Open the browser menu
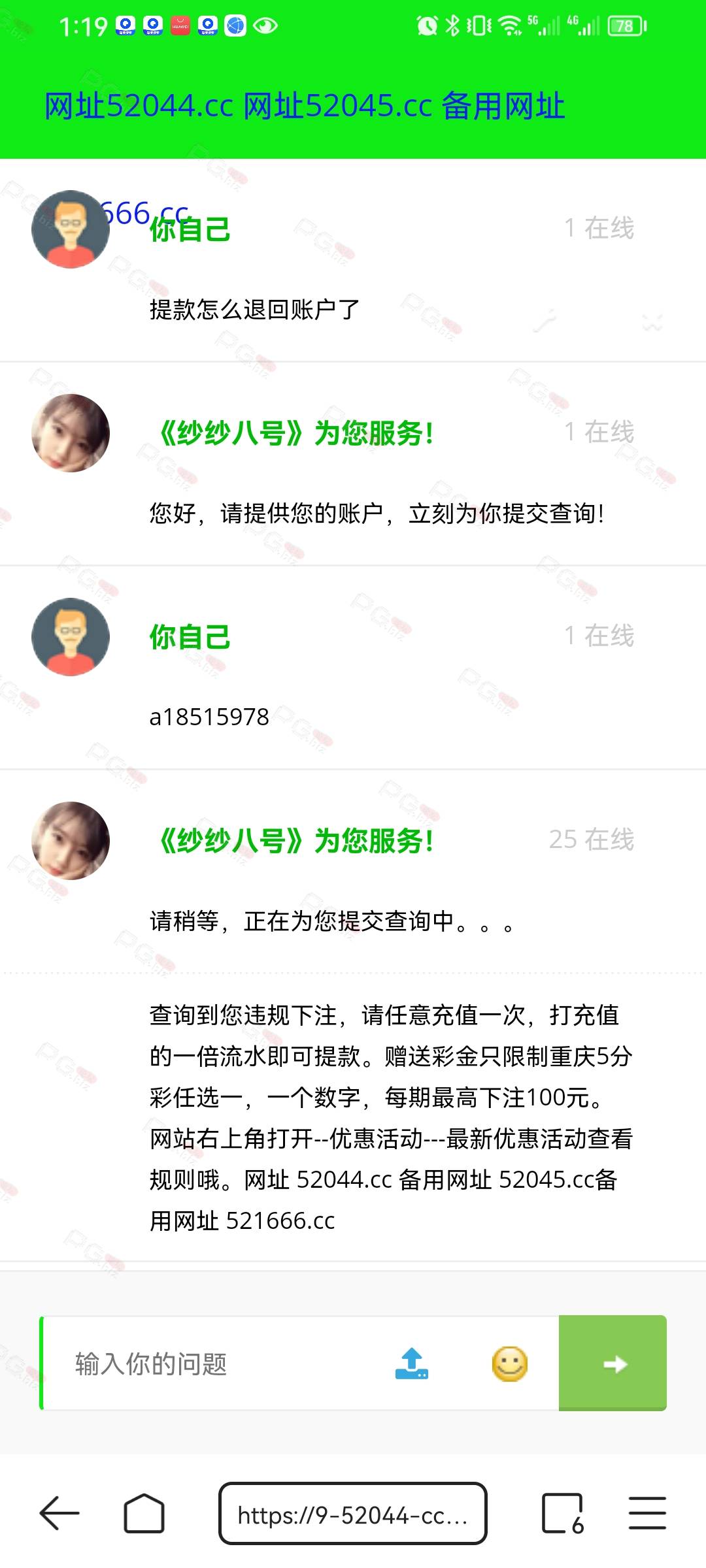 (x=647, y=1513)
